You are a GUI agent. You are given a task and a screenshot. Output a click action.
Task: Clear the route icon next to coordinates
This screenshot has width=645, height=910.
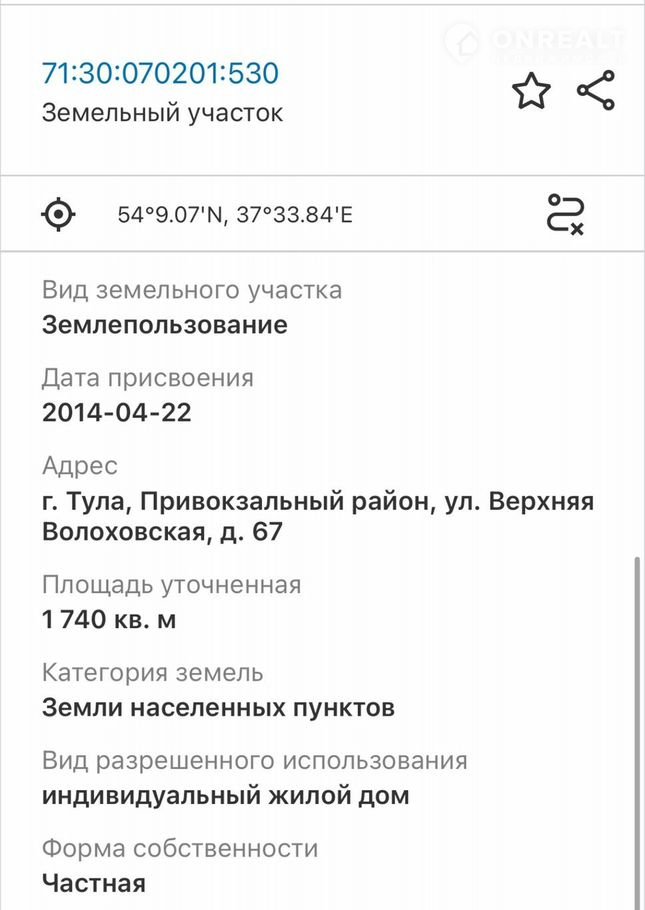click(x=566, y=214)
